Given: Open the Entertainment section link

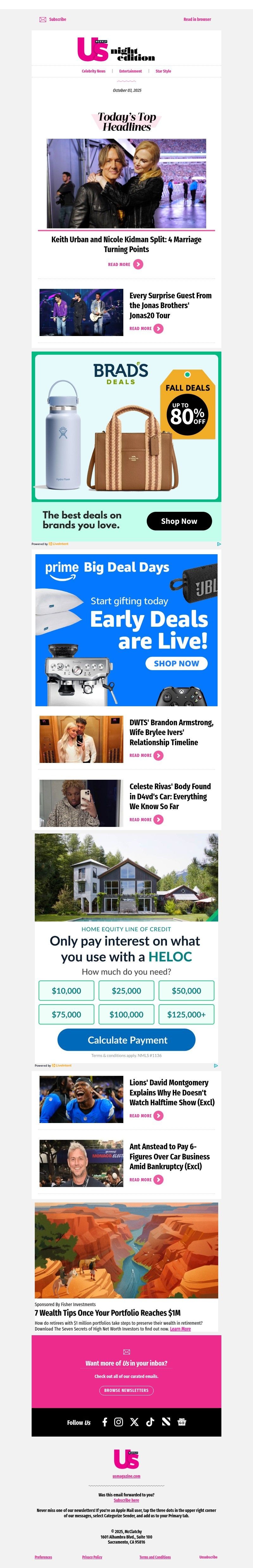Looking at the screenshot, I should click(130, 71).
